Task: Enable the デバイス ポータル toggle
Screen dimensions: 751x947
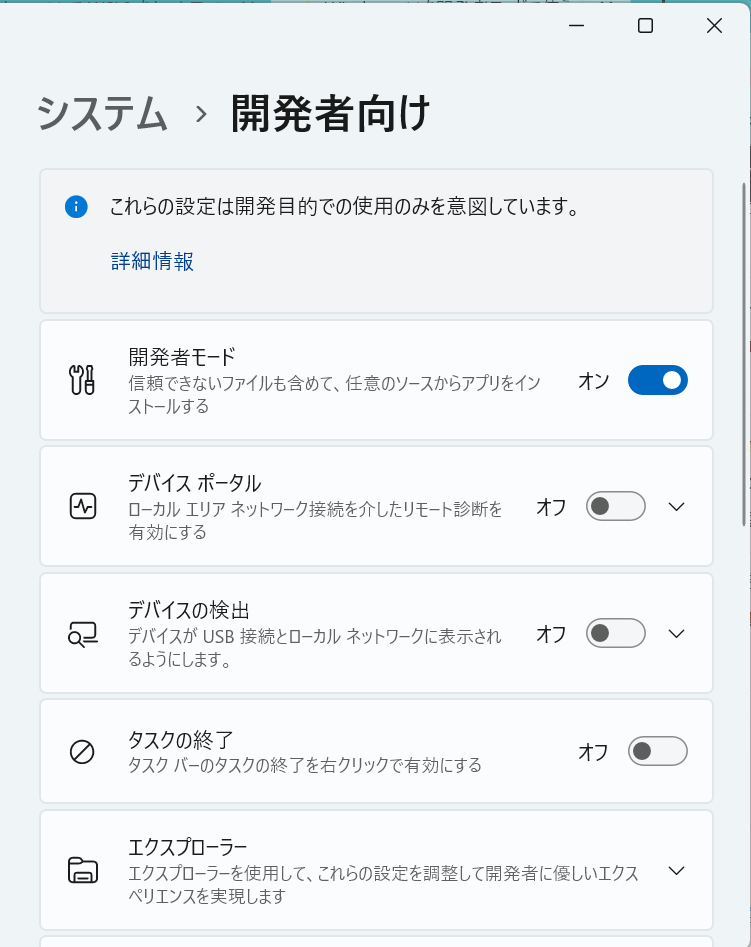Action: click(x=615, y=507)
